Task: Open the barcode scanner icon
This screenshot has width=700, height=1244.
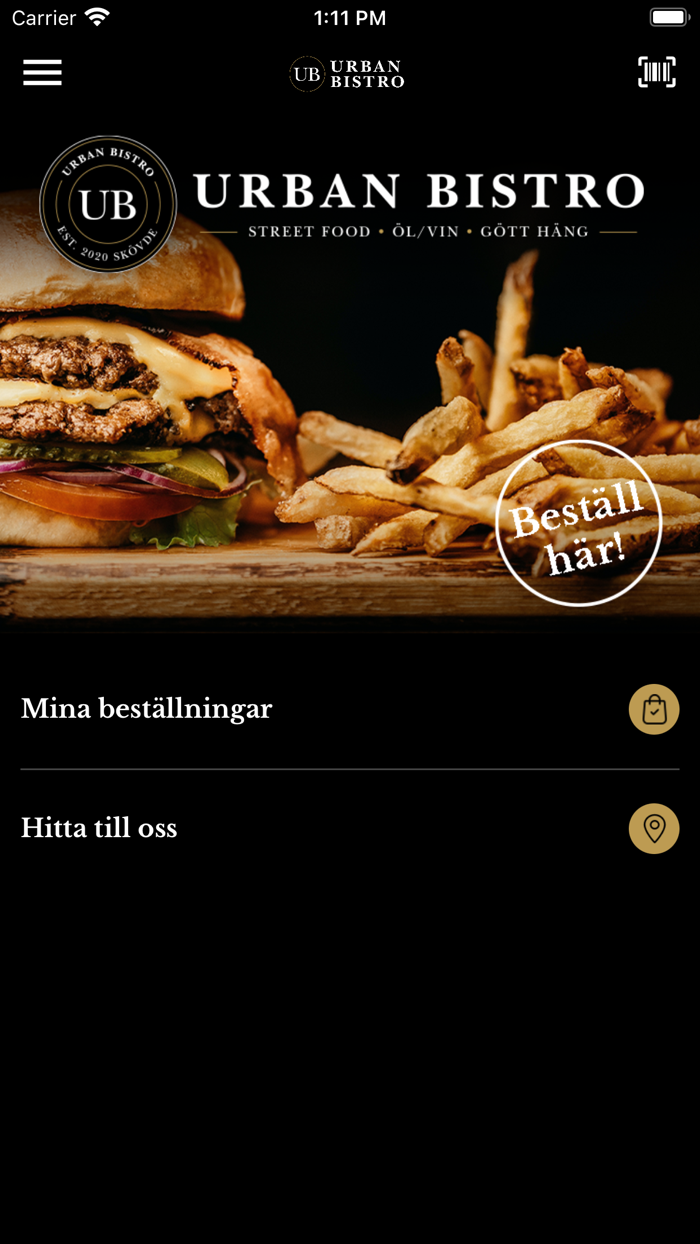Action: click(657, 72)
